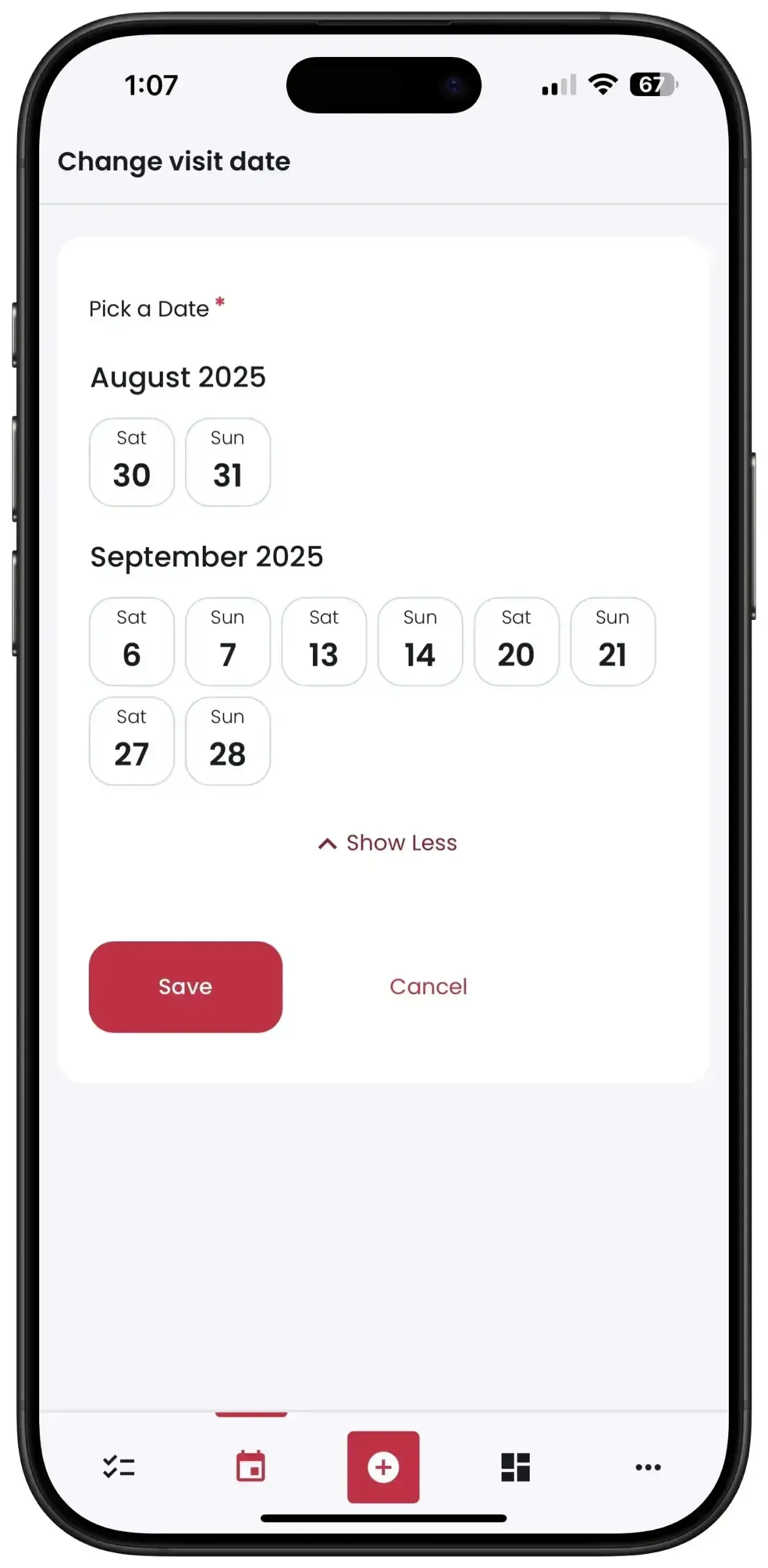Select Sunday September 14
The height and width of the screenshot is (1568, 768).
[420, 641]
